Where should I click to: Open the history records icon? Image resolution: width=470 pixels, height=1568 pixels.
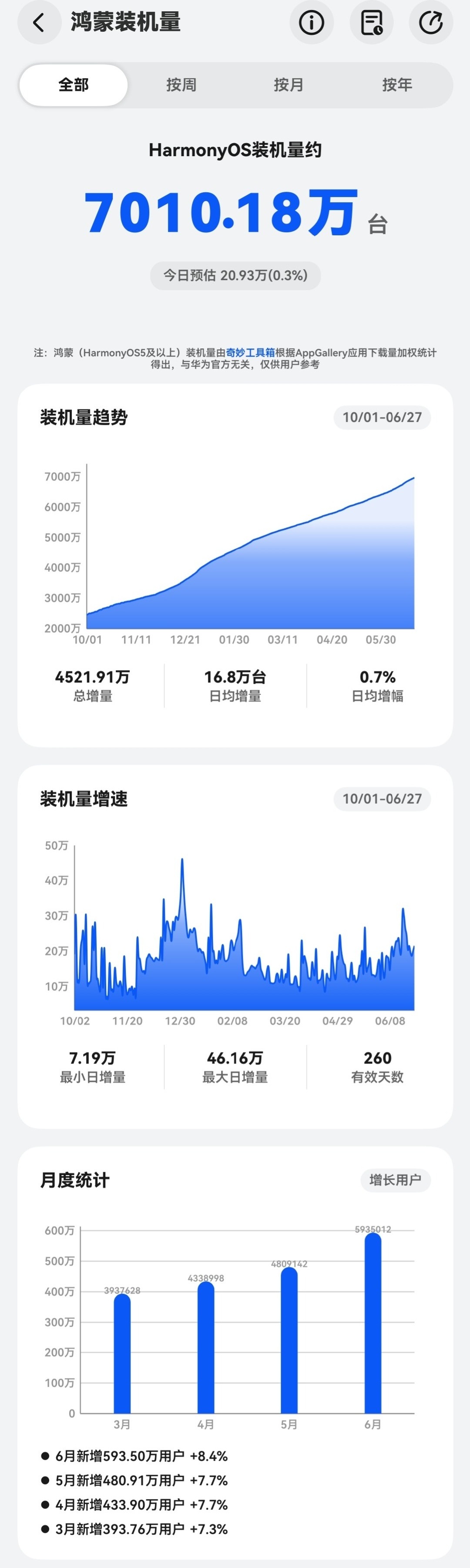coord(371,23)
